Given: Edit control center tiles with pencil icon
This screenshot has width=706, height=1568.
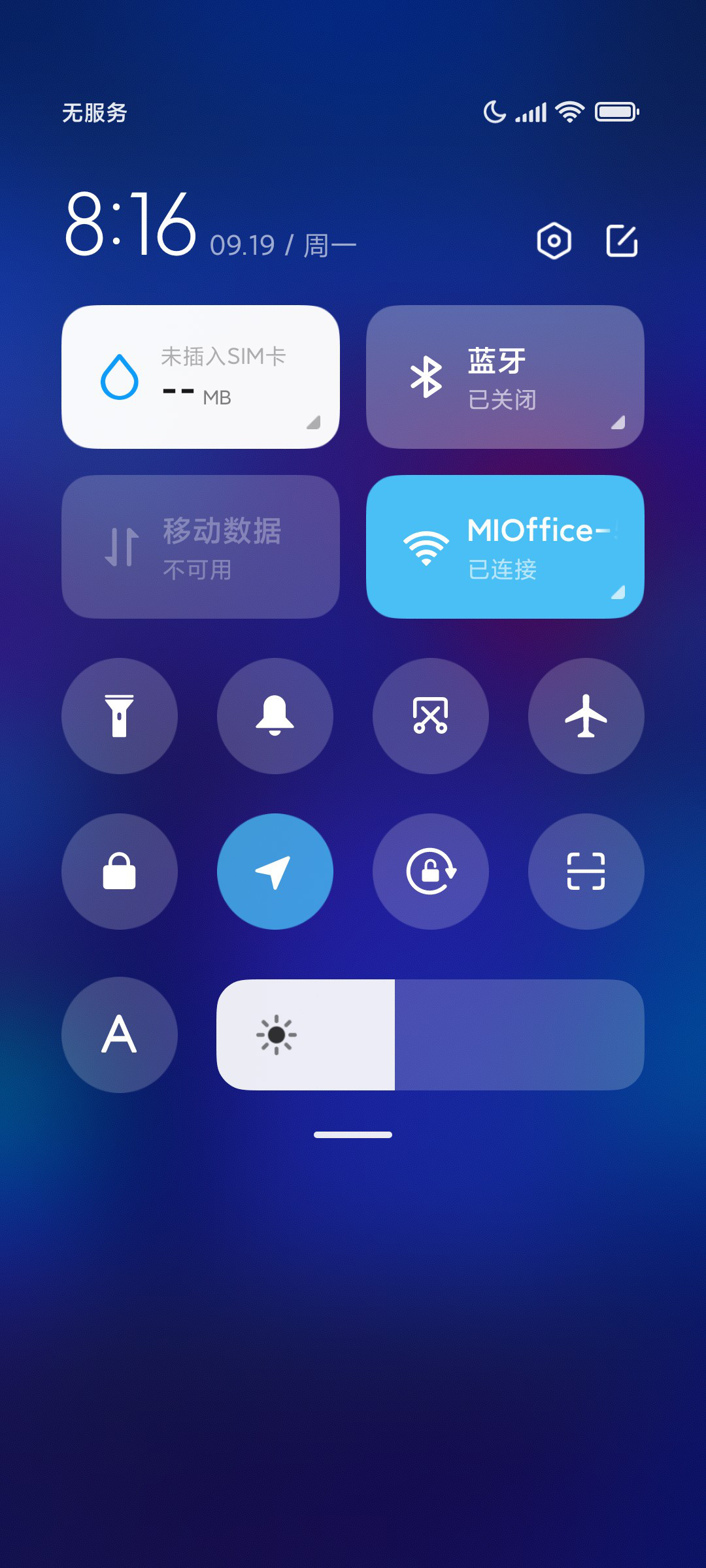Looking at the screenshot, I should pos(622,241).
